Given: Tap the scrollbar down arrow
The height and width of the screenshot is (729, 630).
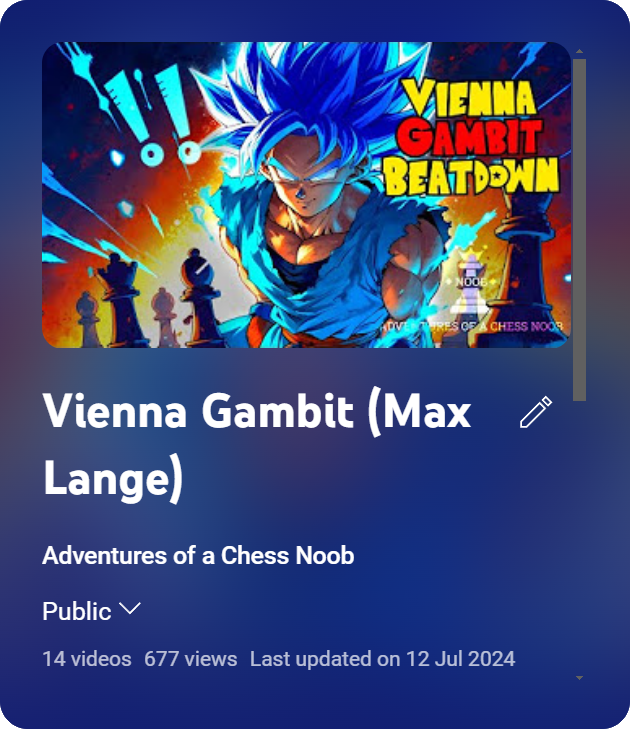Looking at the screenshot, I should coord(580,678).
